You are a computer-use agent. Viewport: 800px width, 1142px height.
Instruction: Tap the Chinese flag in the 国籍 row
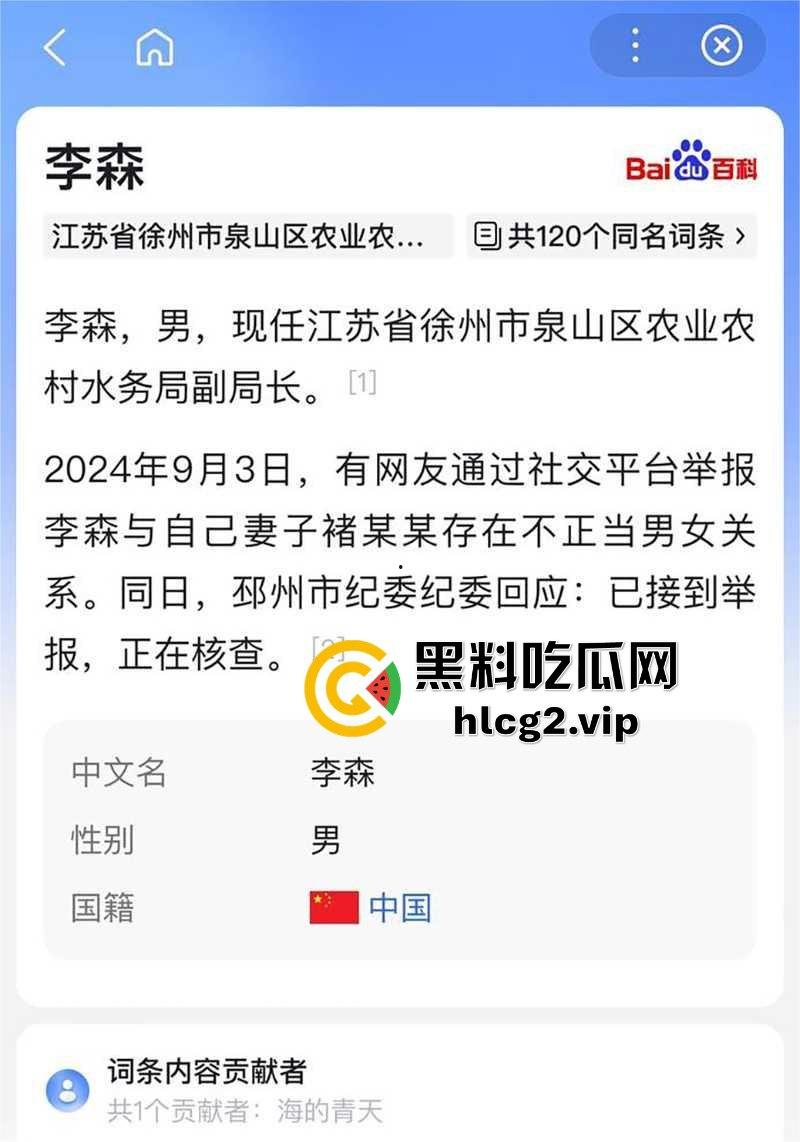[331, 908]
